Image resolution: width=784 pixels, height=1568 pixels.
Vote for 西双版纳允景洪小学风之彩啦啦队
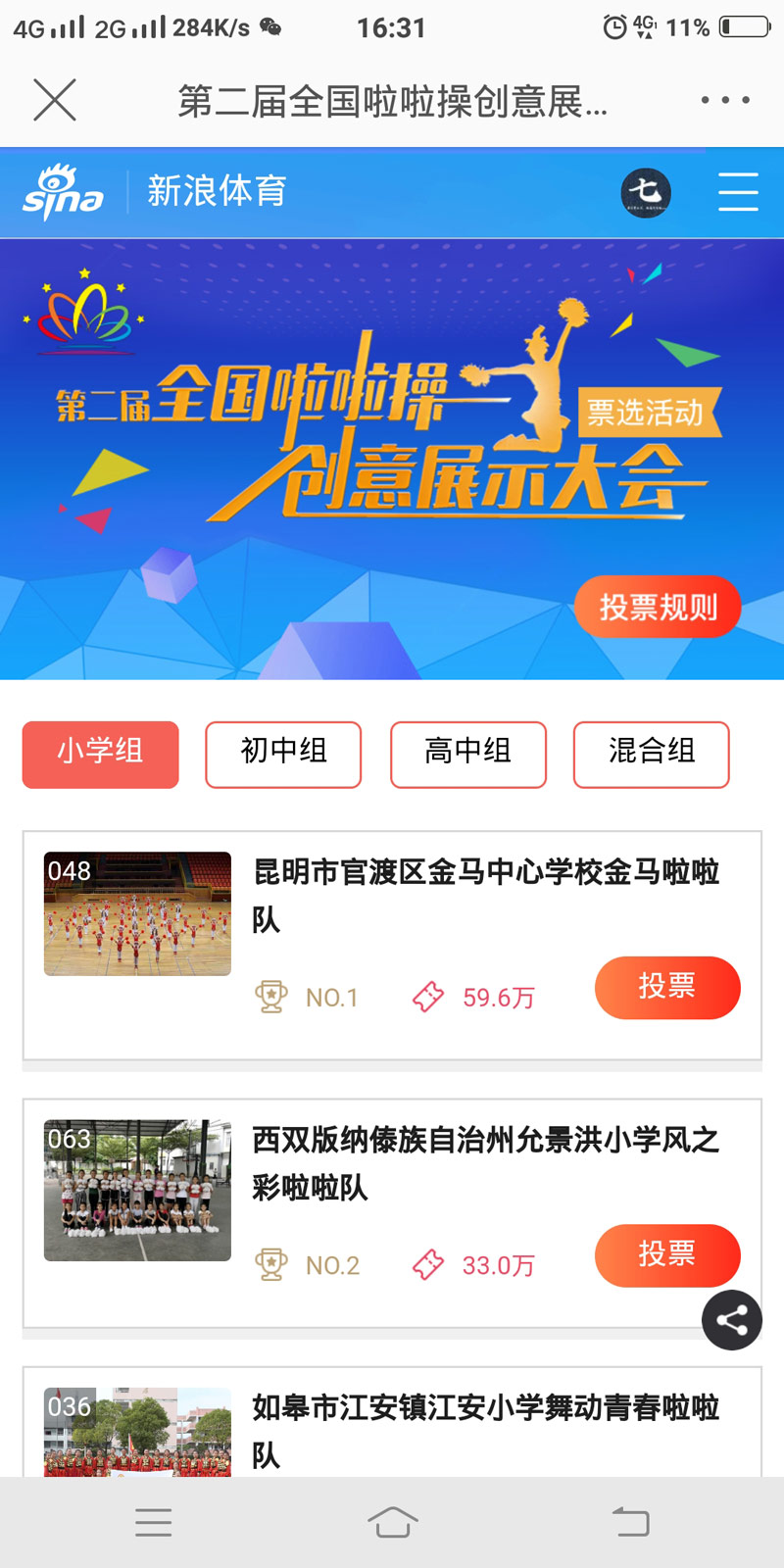point(666,1254)
